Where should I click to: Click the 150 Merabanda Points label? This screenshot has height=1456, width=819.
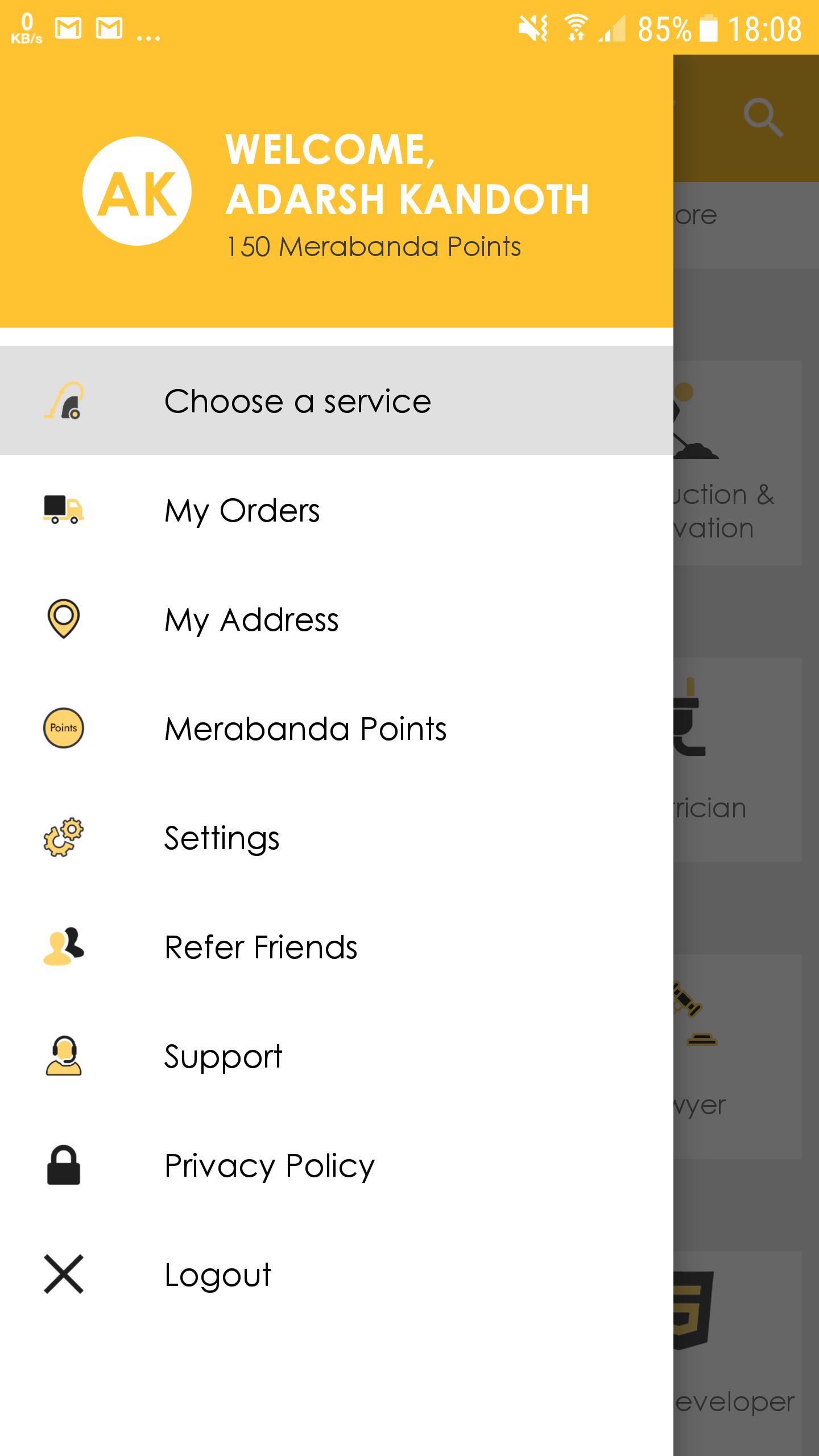(374, 246)
